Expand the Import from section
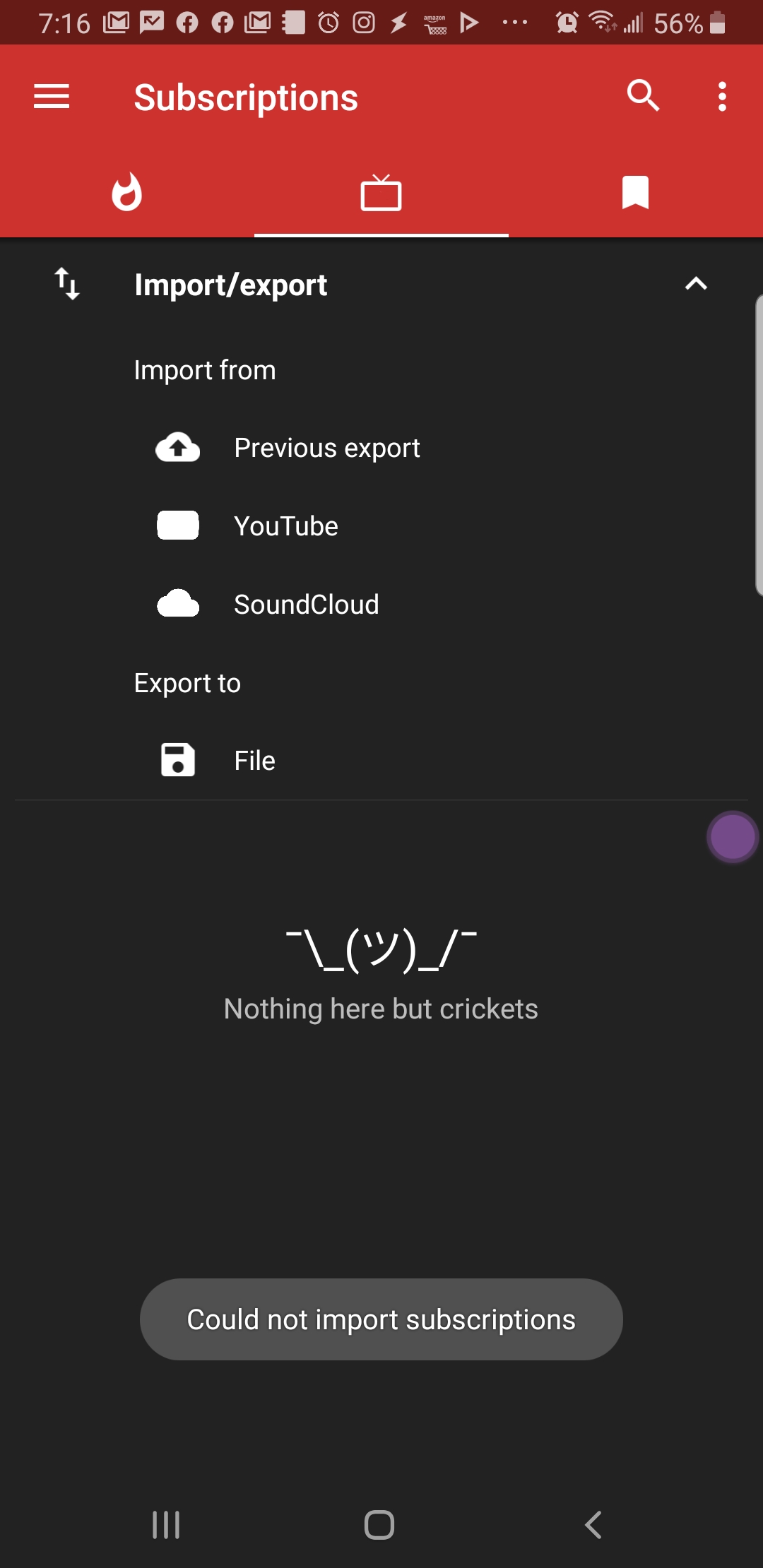Image resolution: width=763 pixels, height=1568 pixels. point(204,369)
